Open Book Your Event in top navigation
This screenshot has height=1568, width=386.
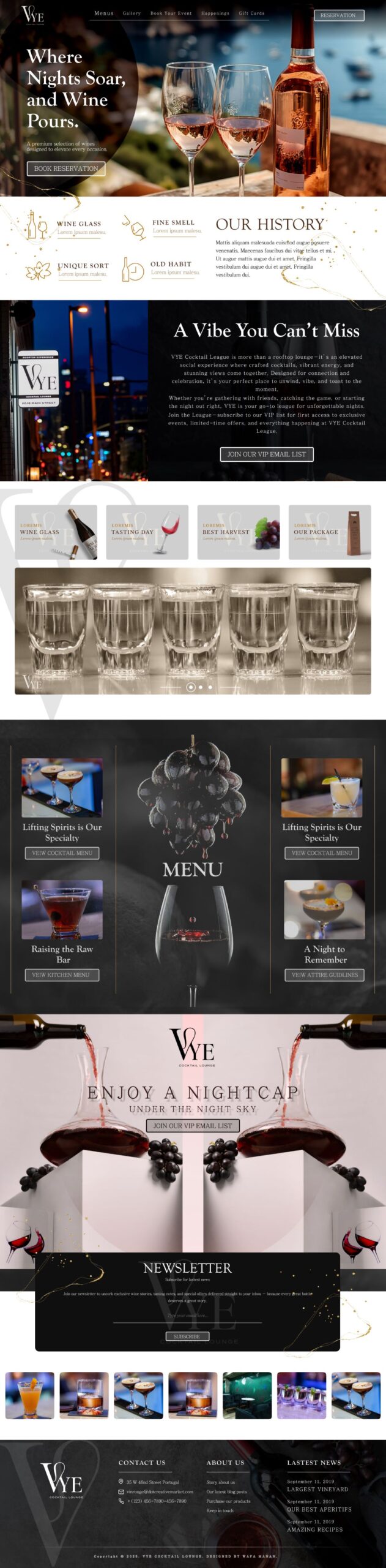(171, 13)
